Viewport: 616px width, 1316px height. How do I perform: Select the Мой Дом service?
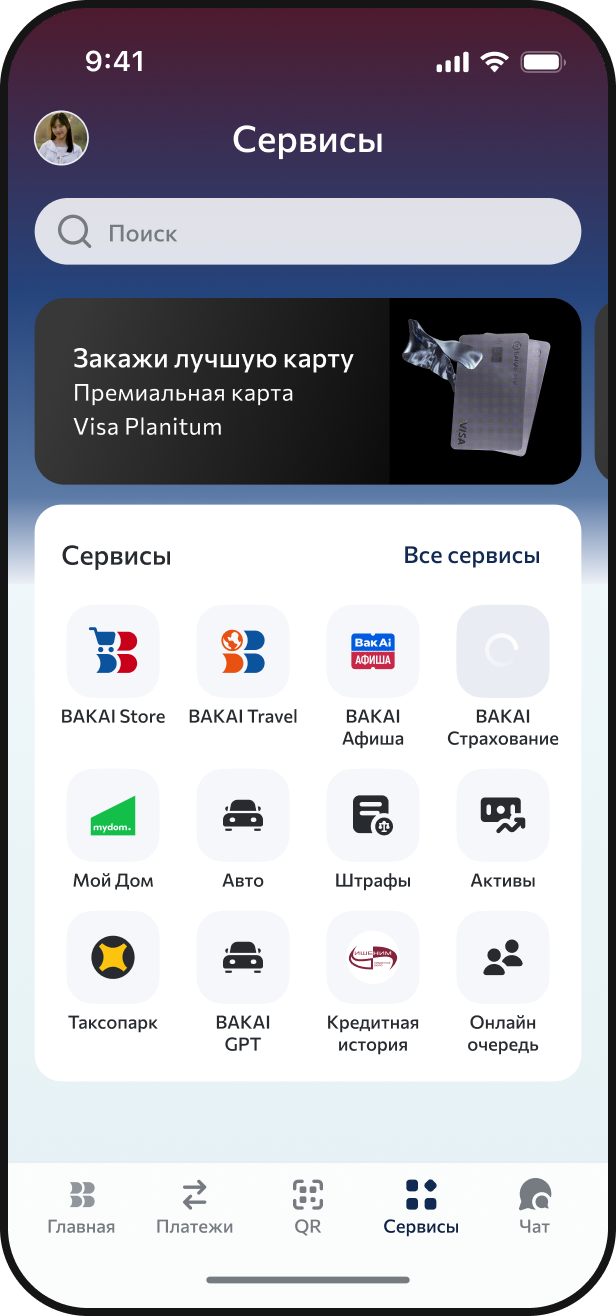click(113, 815)
